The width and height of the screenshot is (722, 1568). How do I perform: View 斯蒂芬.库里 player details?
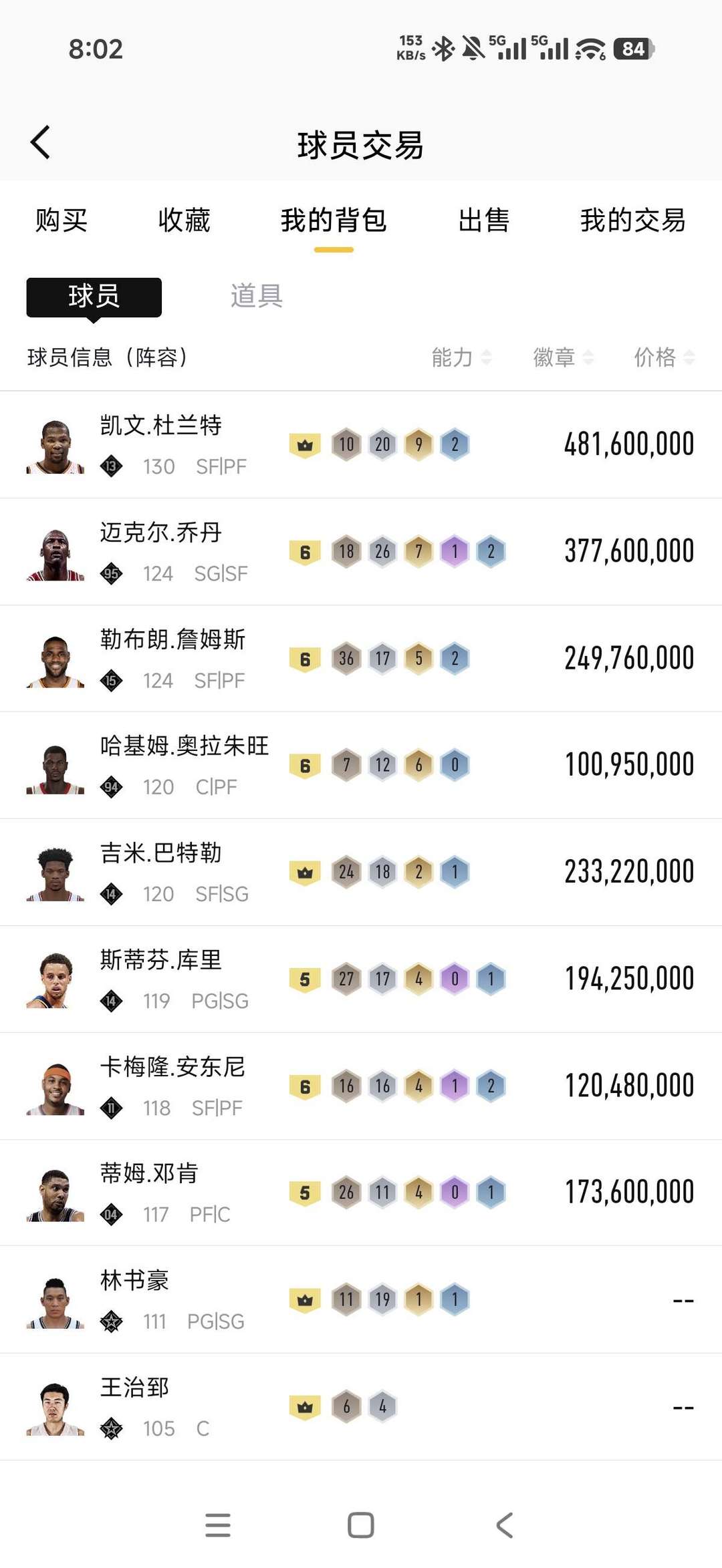361,979
